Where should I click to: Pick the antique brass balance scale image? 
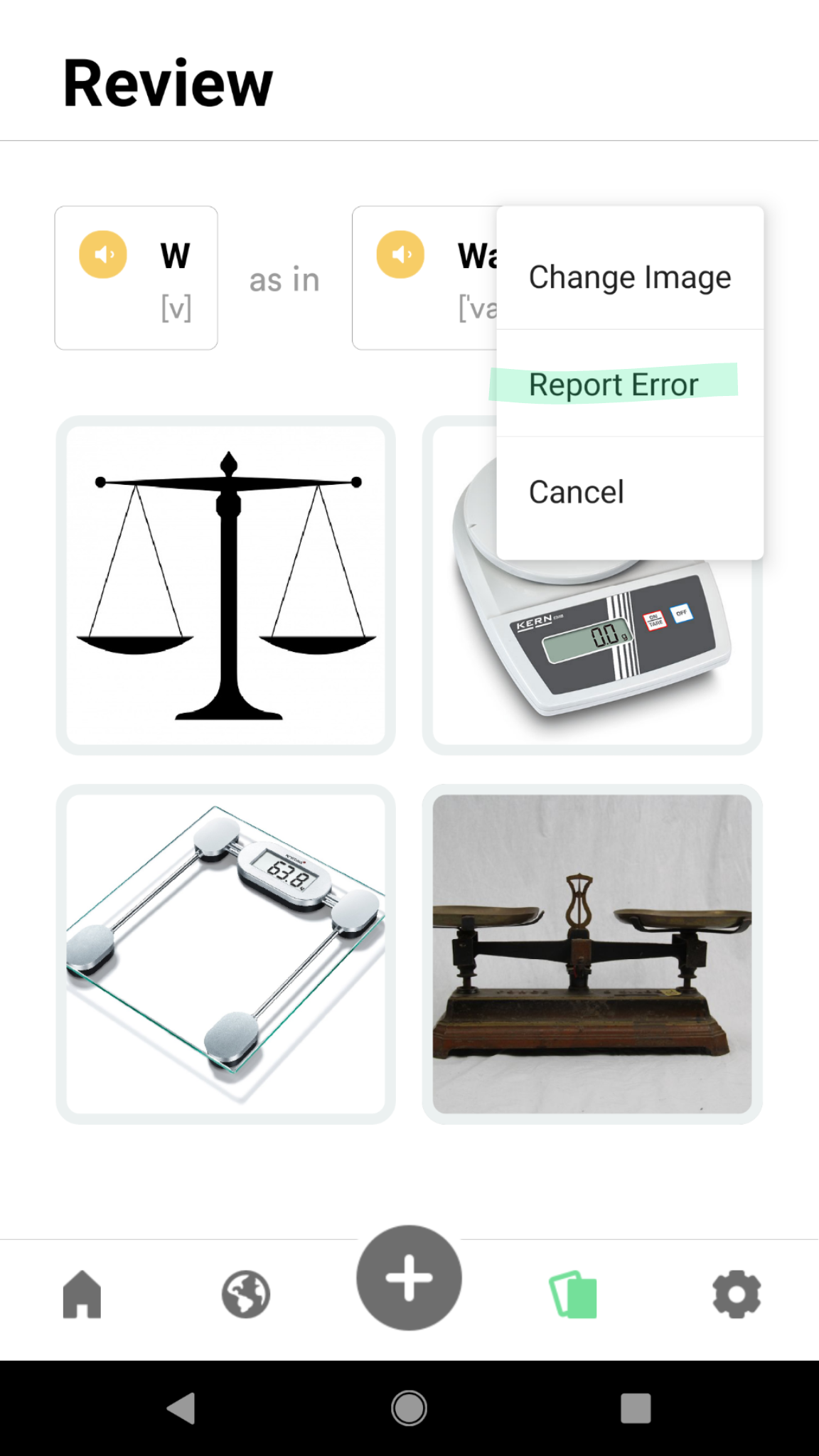coord(592,954)
